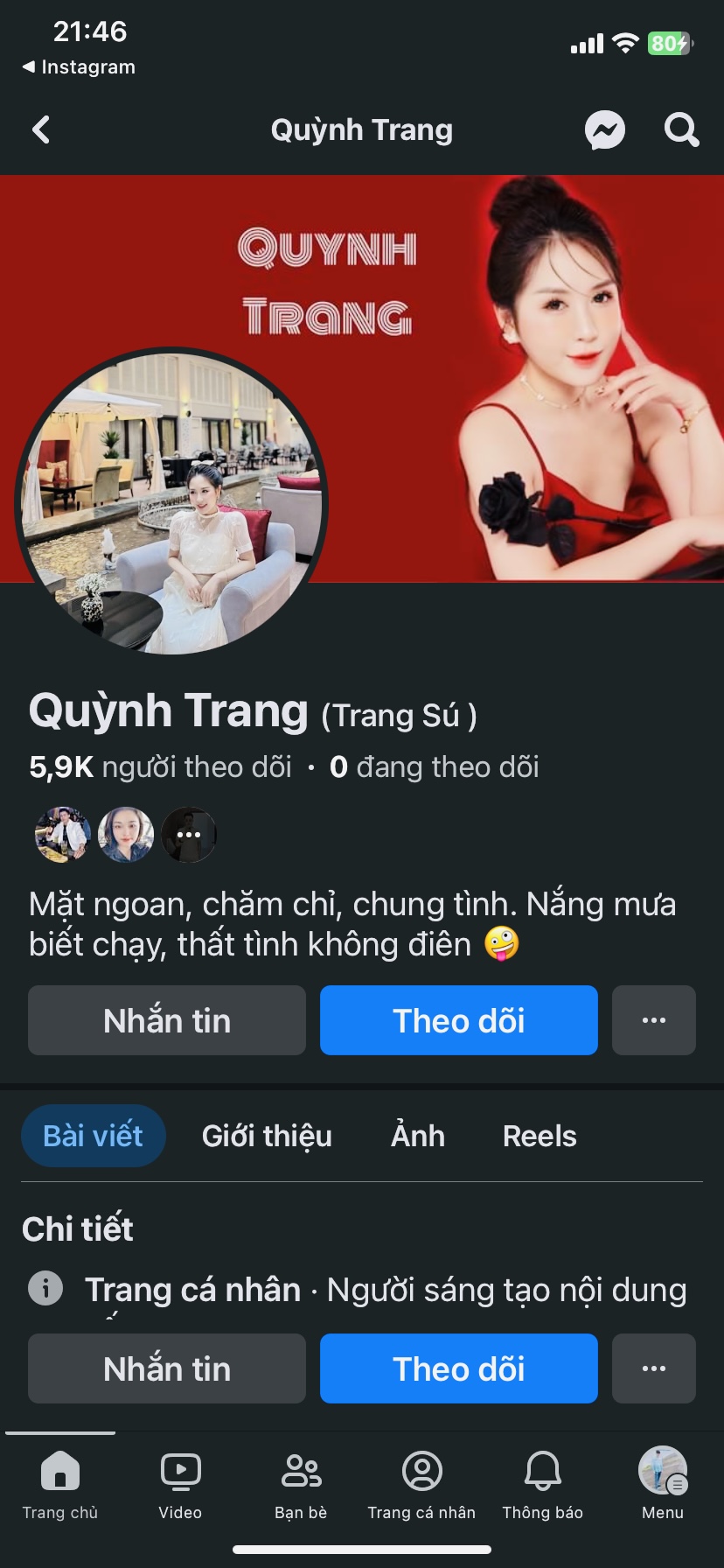
Task: Open Messenger from the top bar
Action: (604, 130)
